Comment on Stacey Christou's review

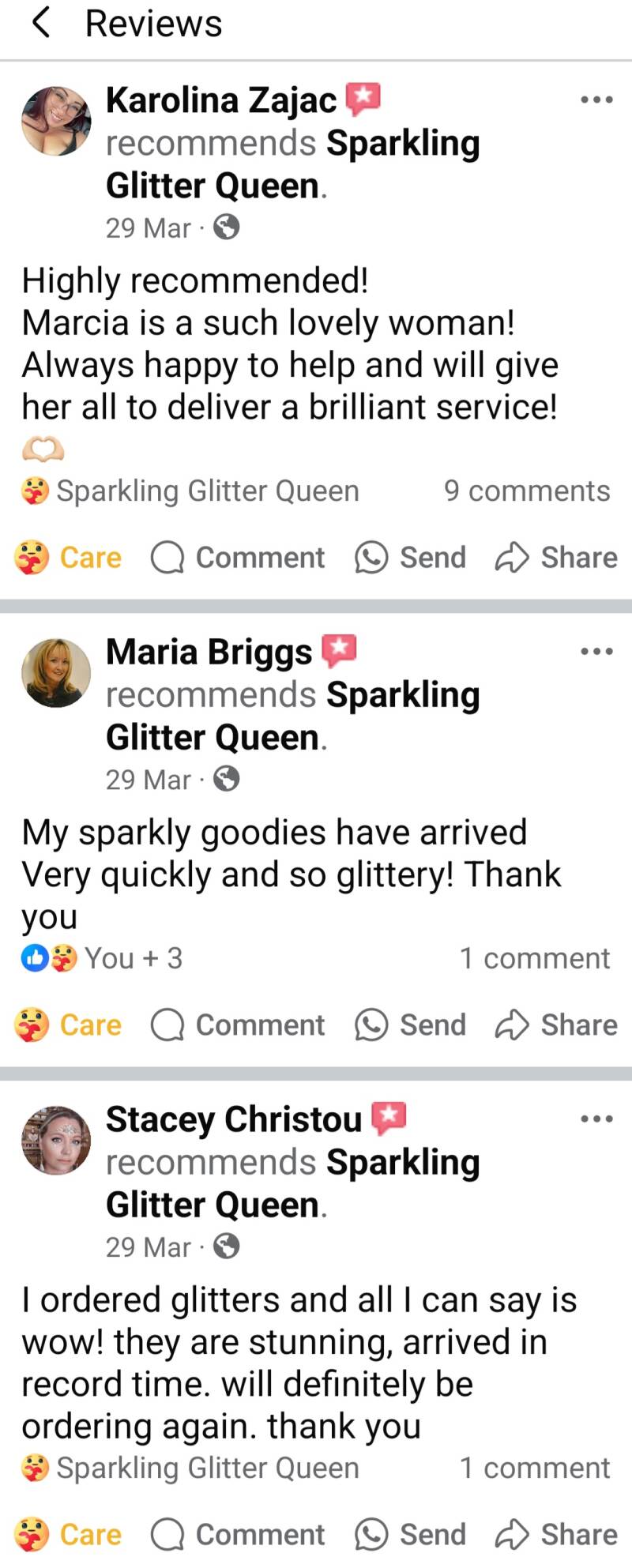(x=238, y=1534)
